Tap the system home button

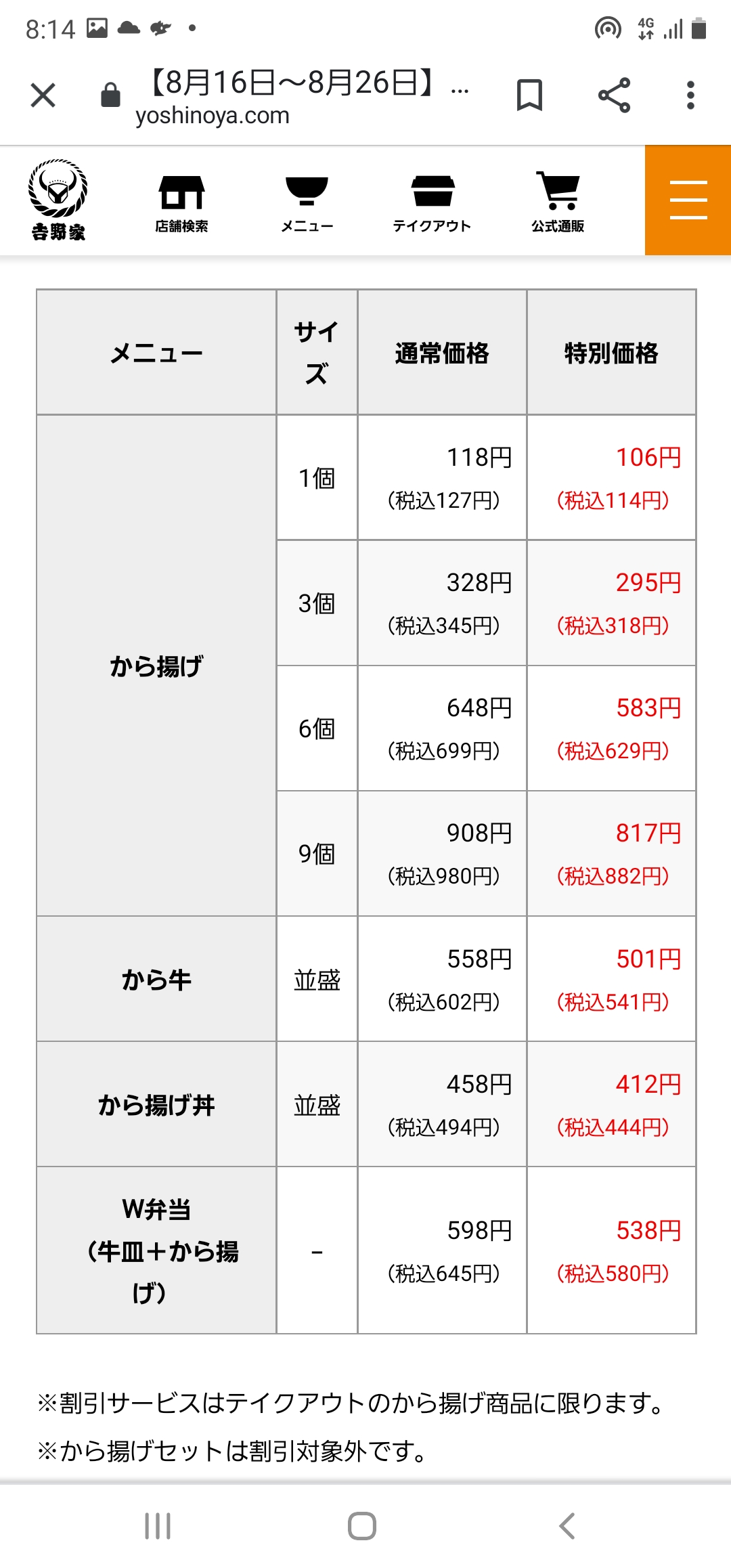point(362,1526)
